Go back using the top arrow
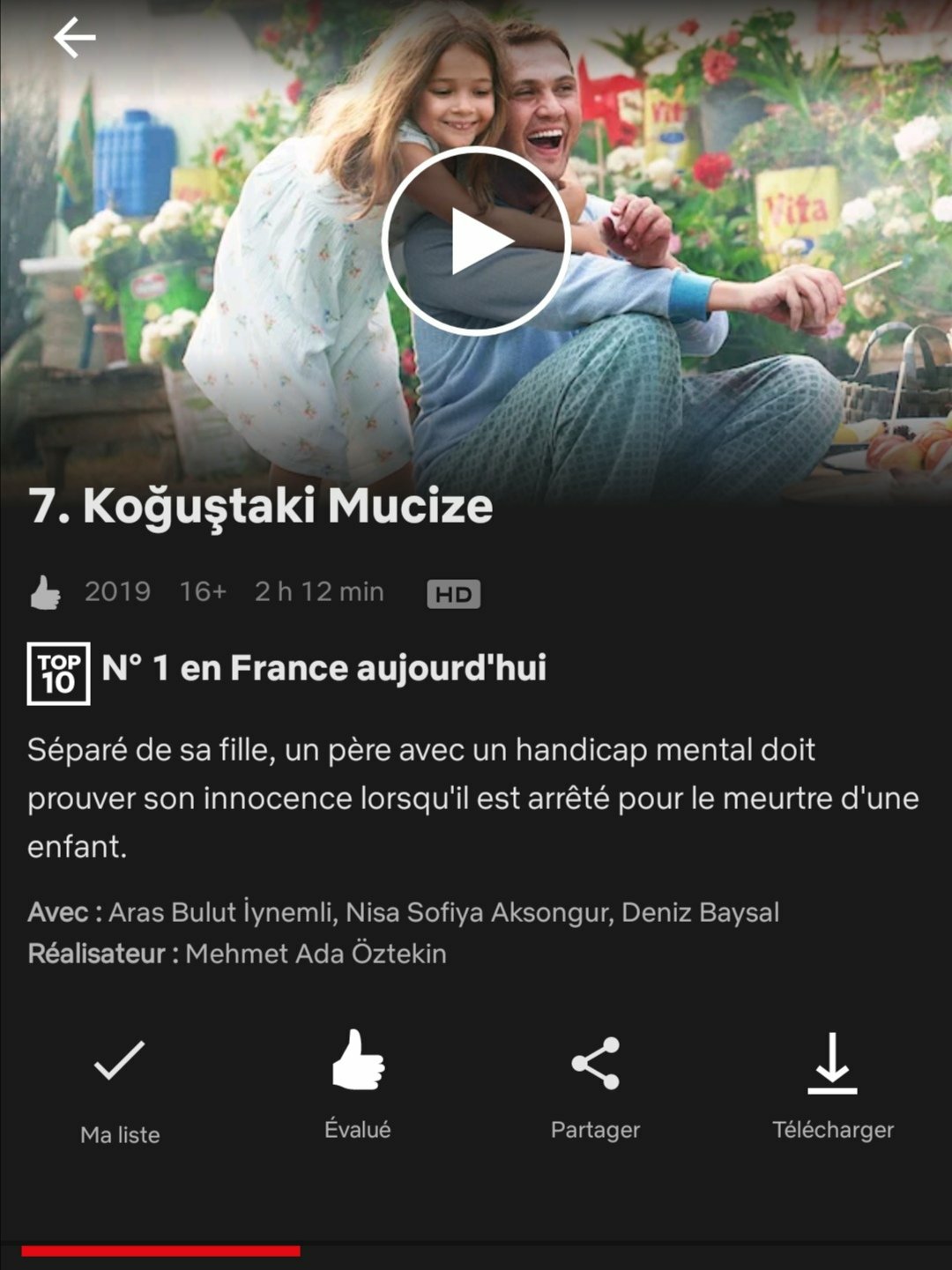The image size is (952, 1270). point(74,38)
